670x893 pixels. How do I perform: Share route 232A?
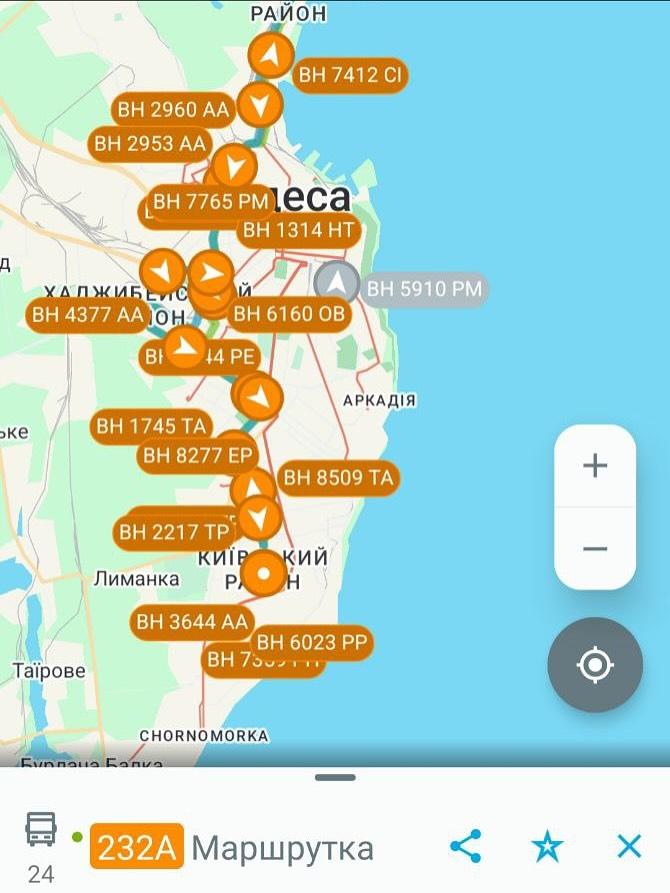coord(466,847)
